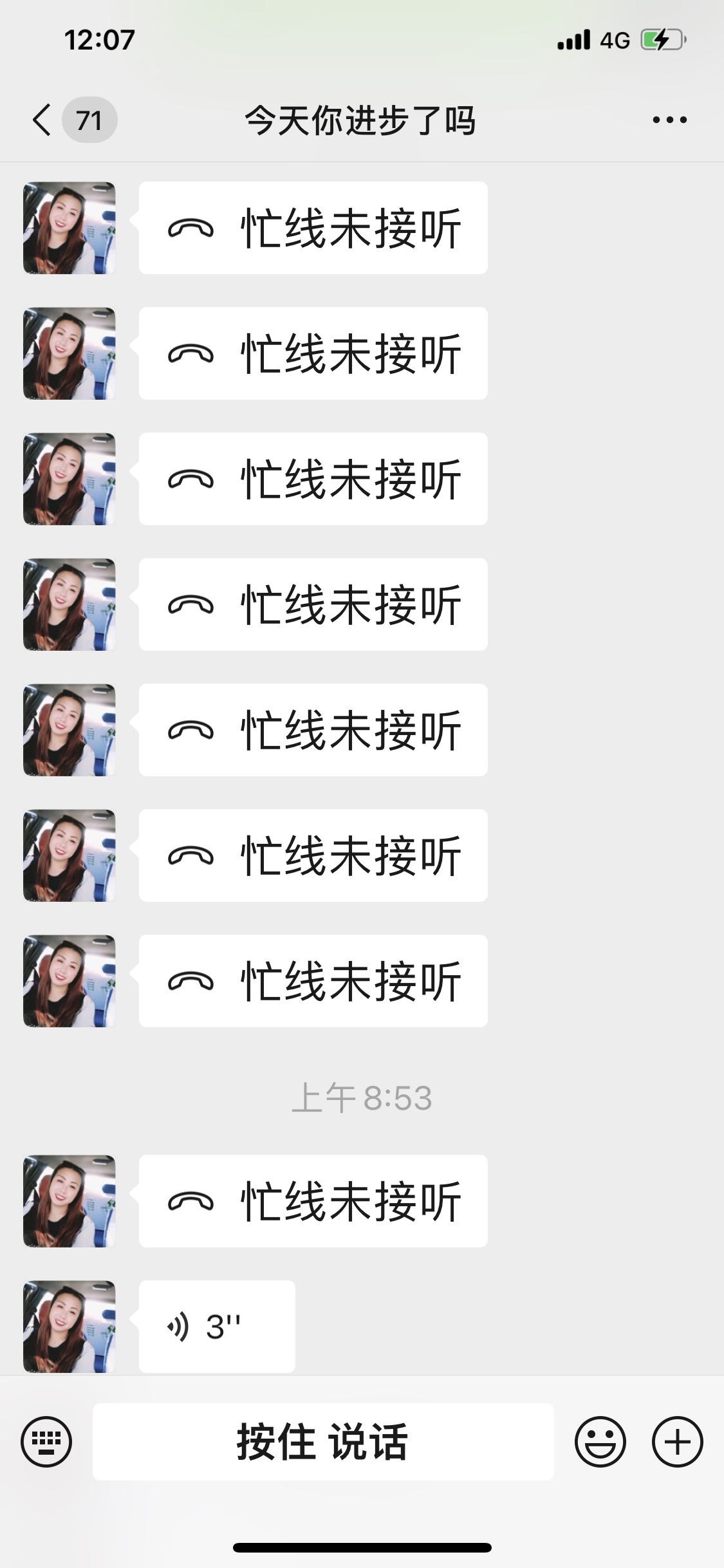Open sender's avatar beside the voice message

[x=70, y=1327]
